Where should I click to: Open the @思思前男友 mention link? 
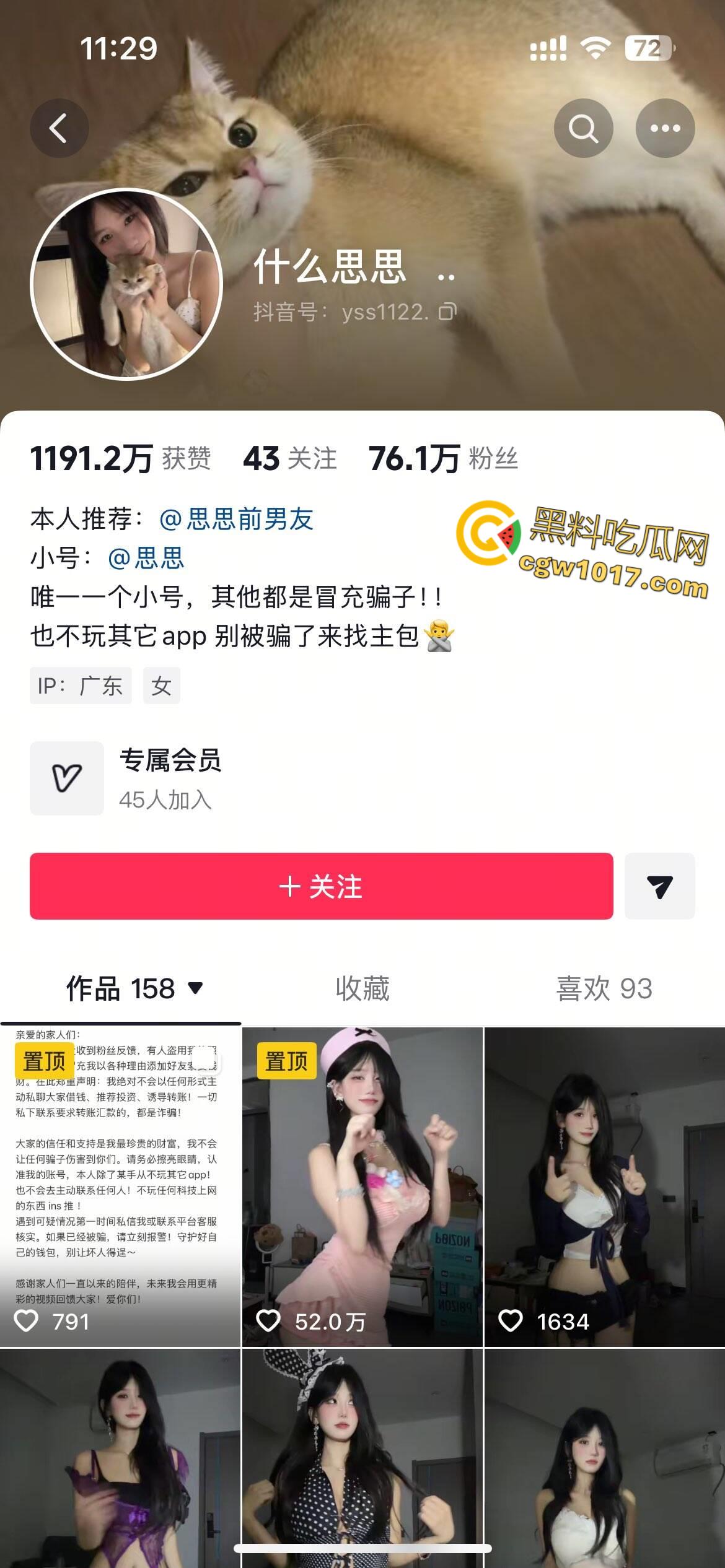pyautogui.click(x=236, y=519)
